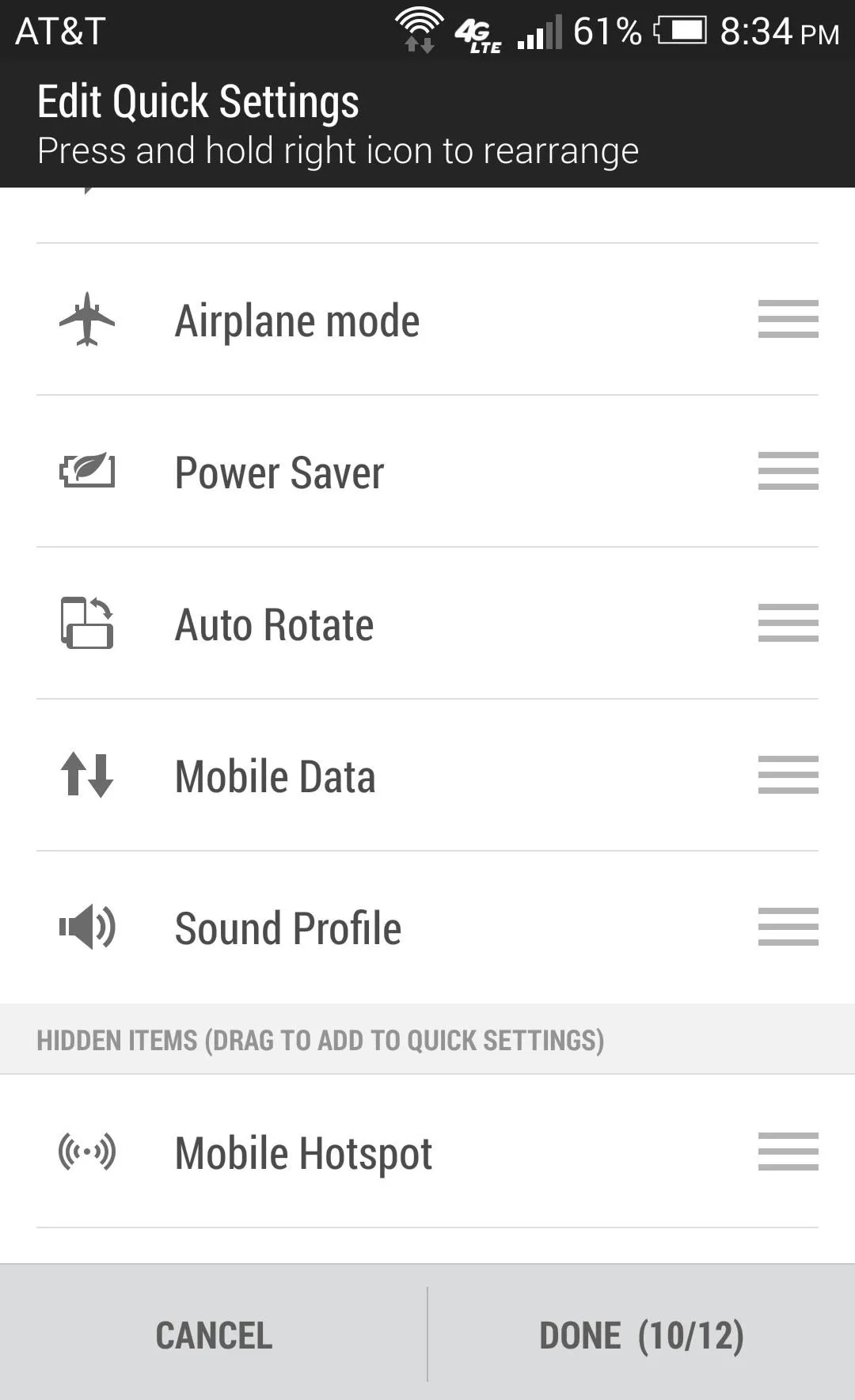Select the Airplane mode row
Viewport: 855px width, 1400px height.
[x=427, y=320]
